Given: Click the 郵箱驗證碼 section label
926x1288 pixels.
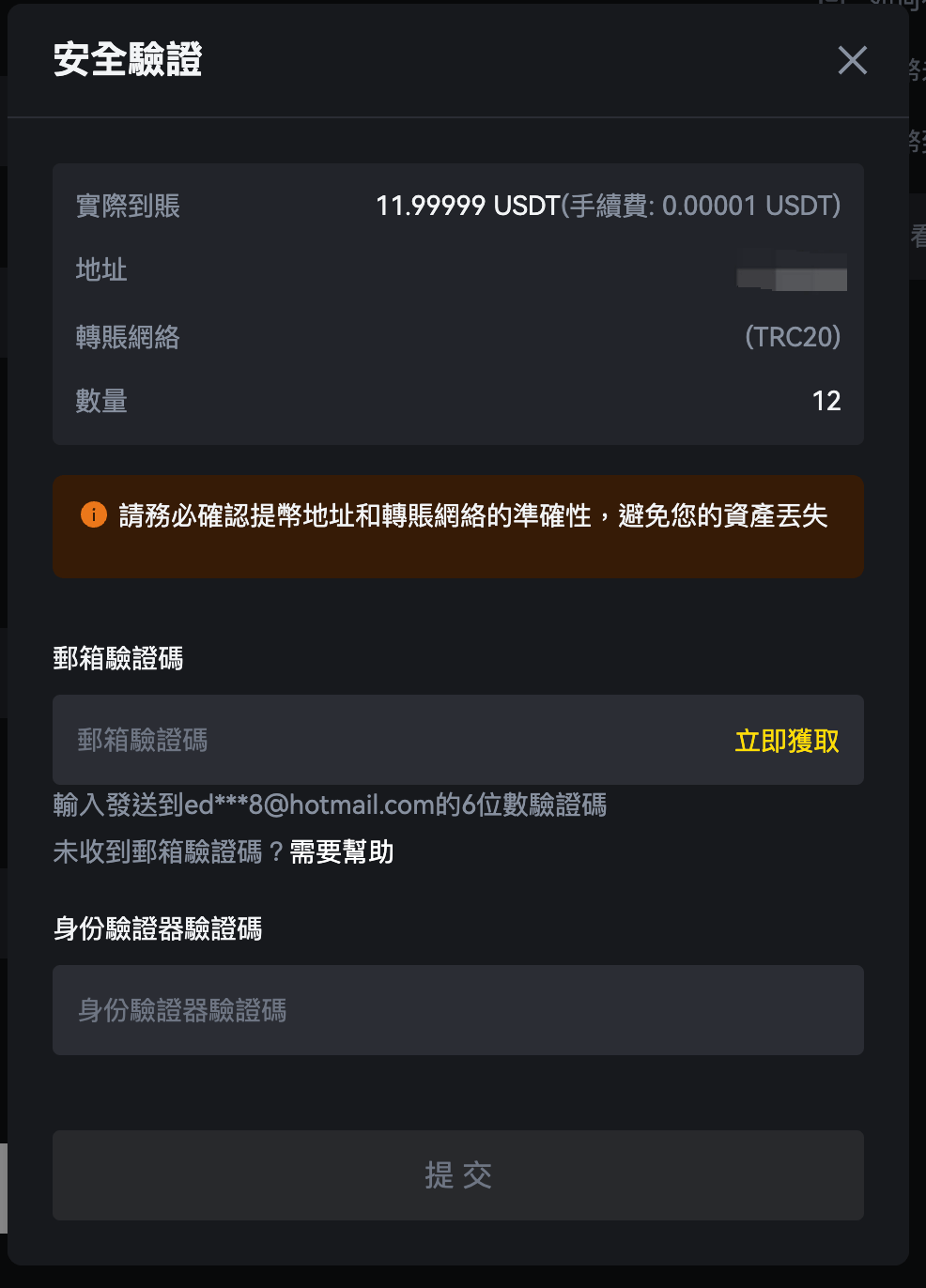Looking at the screenshot, I should coord(118,659).
